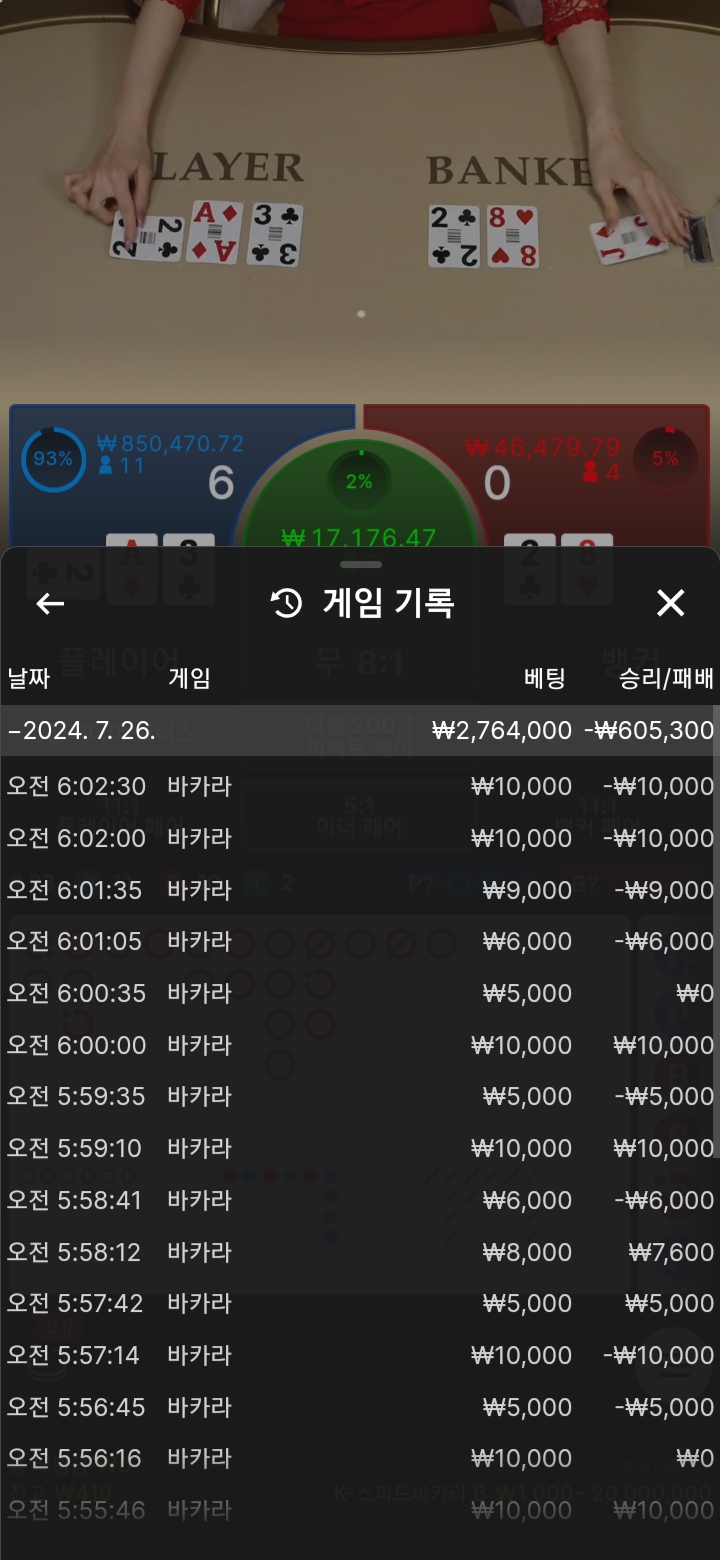View the 오전 5:56:45 바카라 record
The width and height of the screenshot is (720, 1560).
tap(360, 1407)
